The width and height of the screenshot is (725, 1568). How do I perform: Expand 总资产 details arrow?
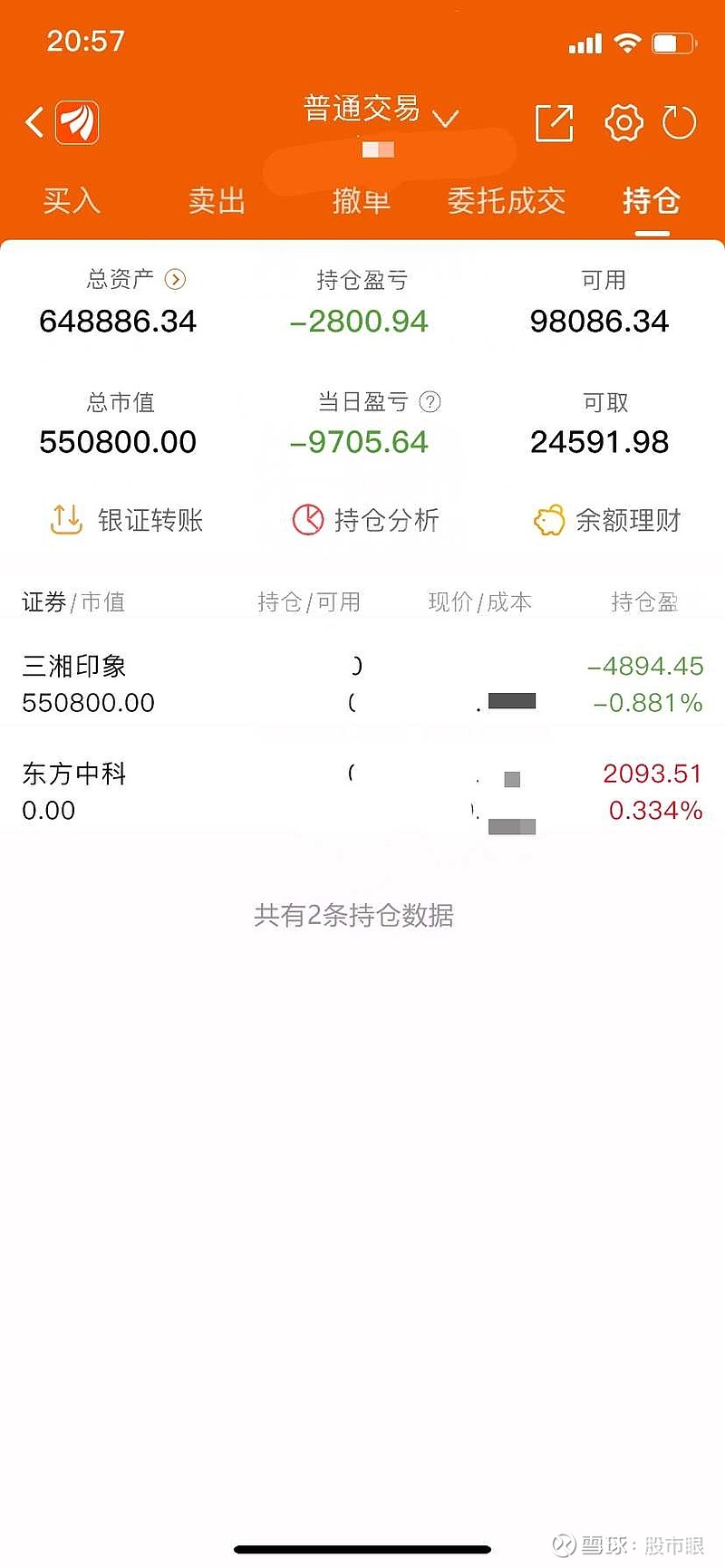pos(175,279)
